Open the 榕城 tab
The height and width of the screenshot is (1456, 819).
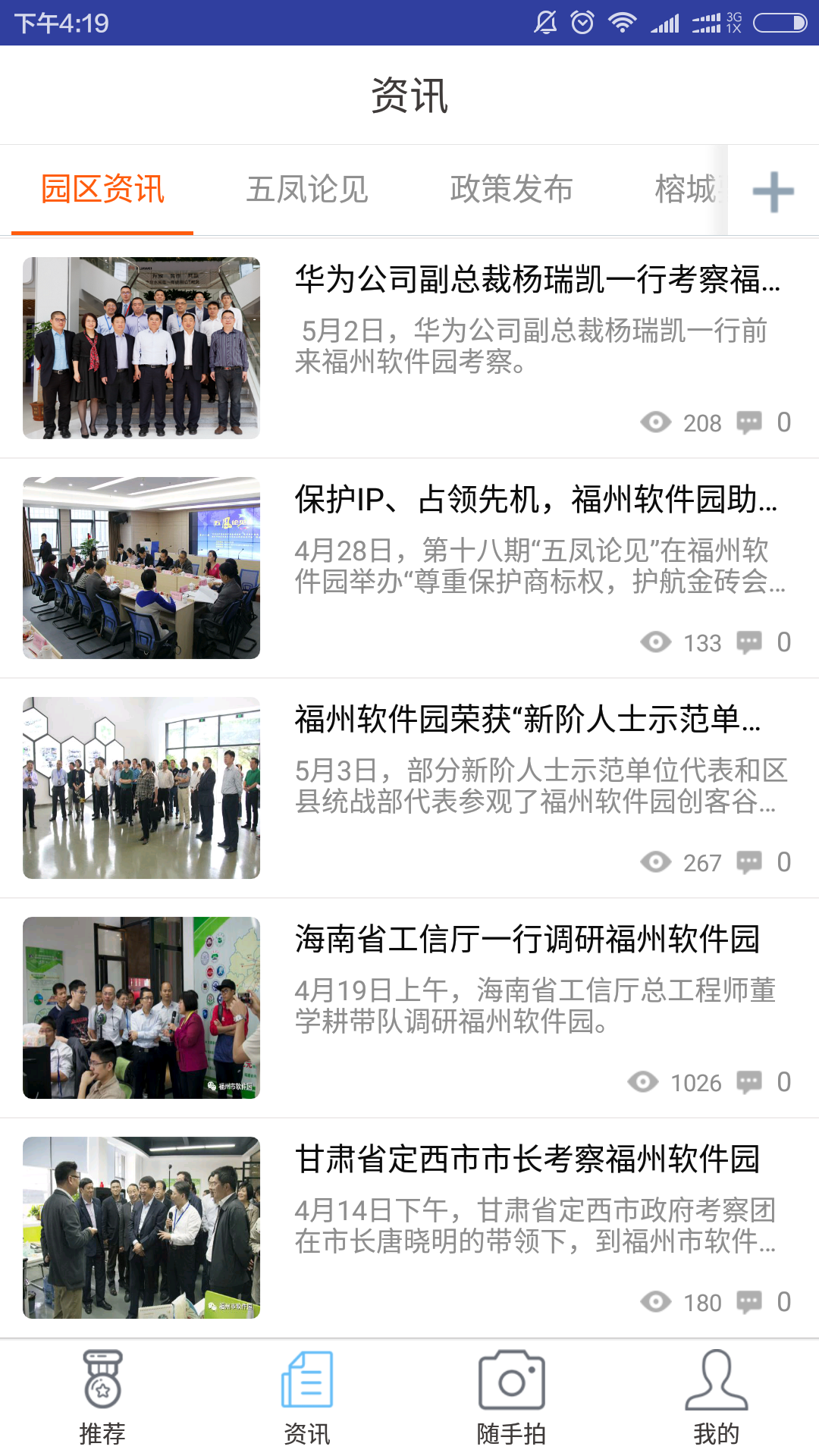tap(686, 190)
